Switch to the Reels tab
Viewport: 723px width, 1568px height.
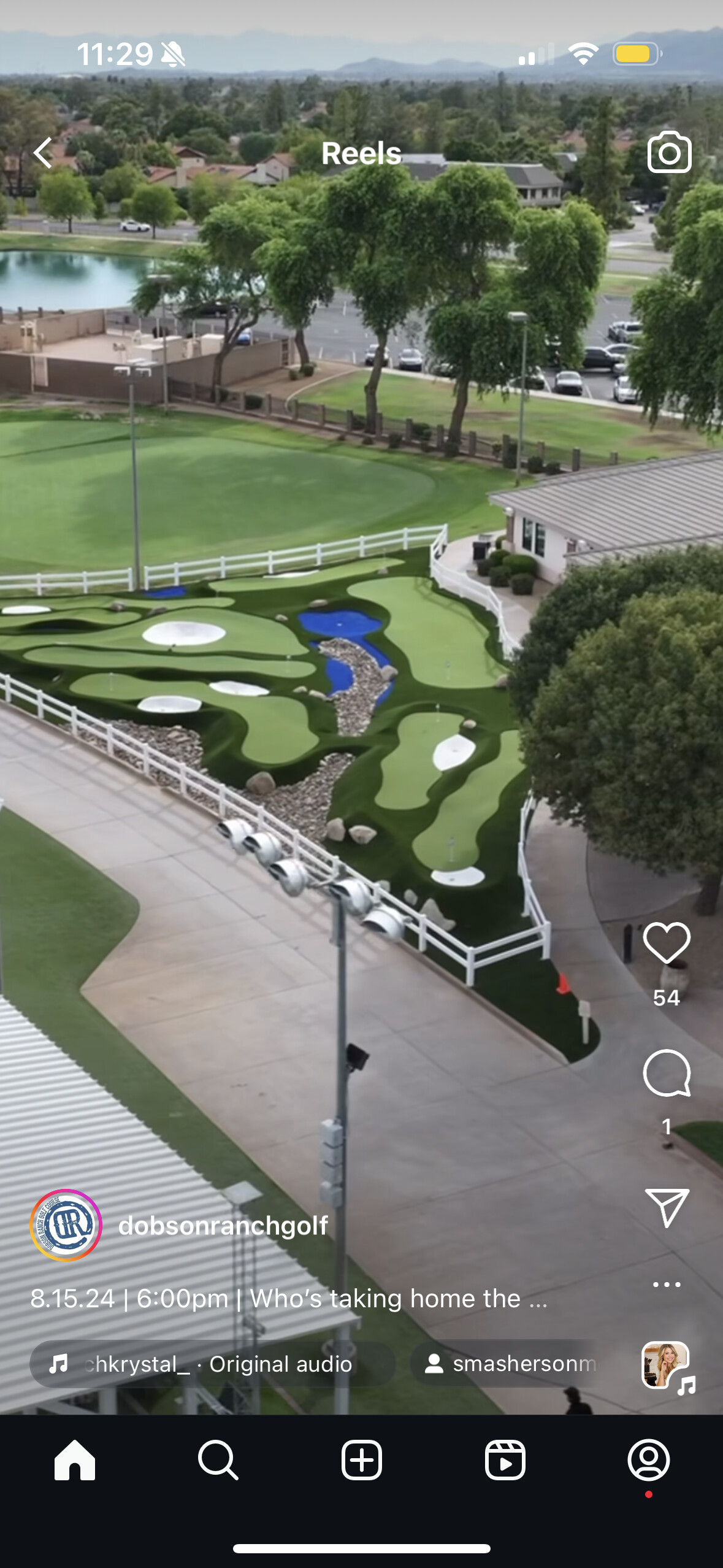coord(505,1460)
